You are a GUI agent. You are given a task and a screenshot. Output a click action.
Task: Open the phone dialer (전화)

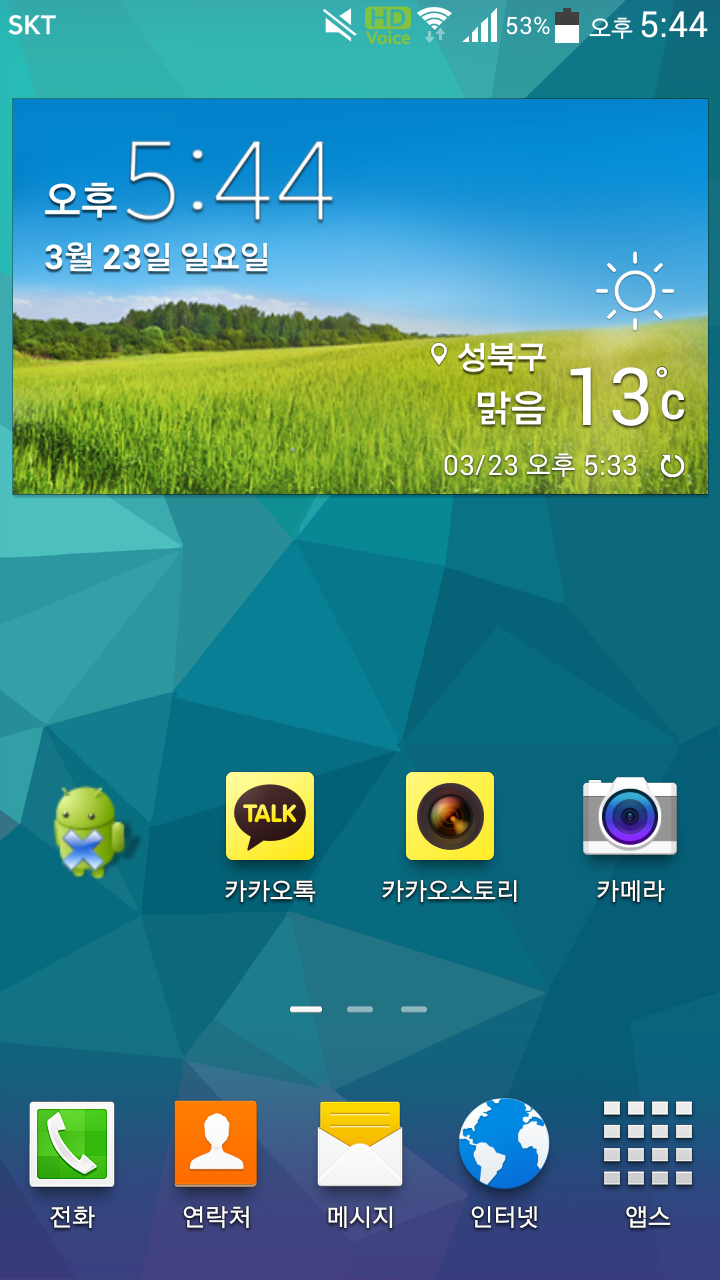pos(72,1144)
